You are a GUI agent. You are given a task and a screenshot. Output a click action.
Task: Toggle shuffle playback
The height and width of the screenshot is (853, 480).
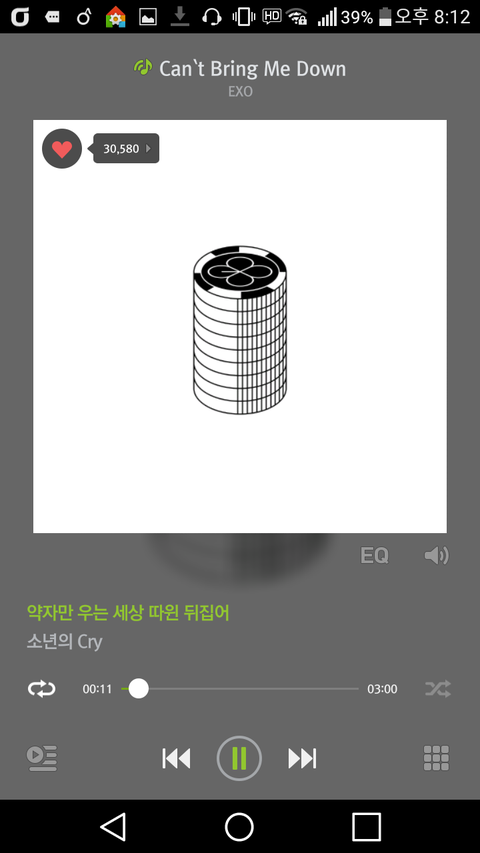[438, 689]
